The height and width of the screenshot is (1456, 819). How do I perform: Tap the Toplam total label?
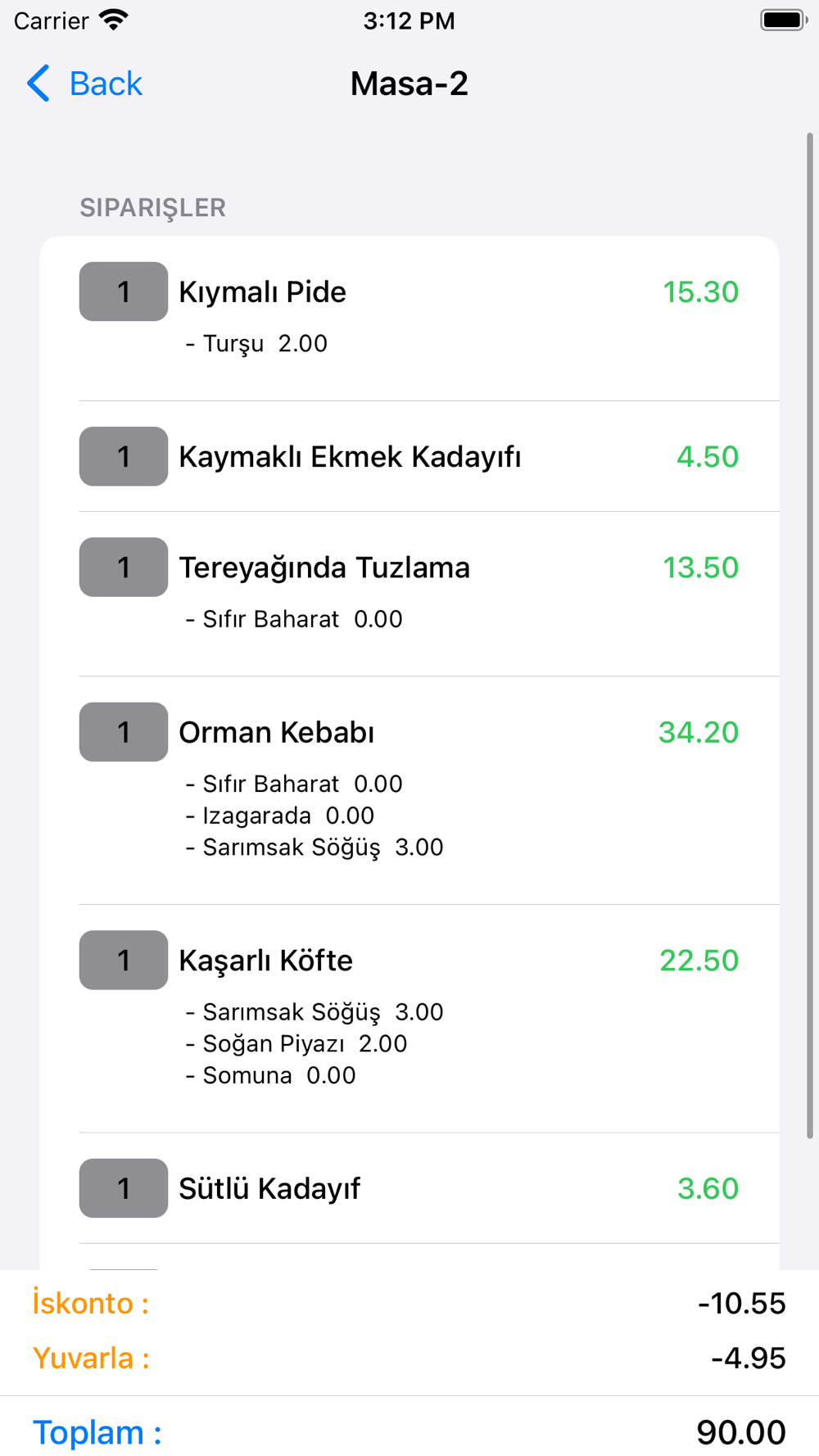(97, 1432)
